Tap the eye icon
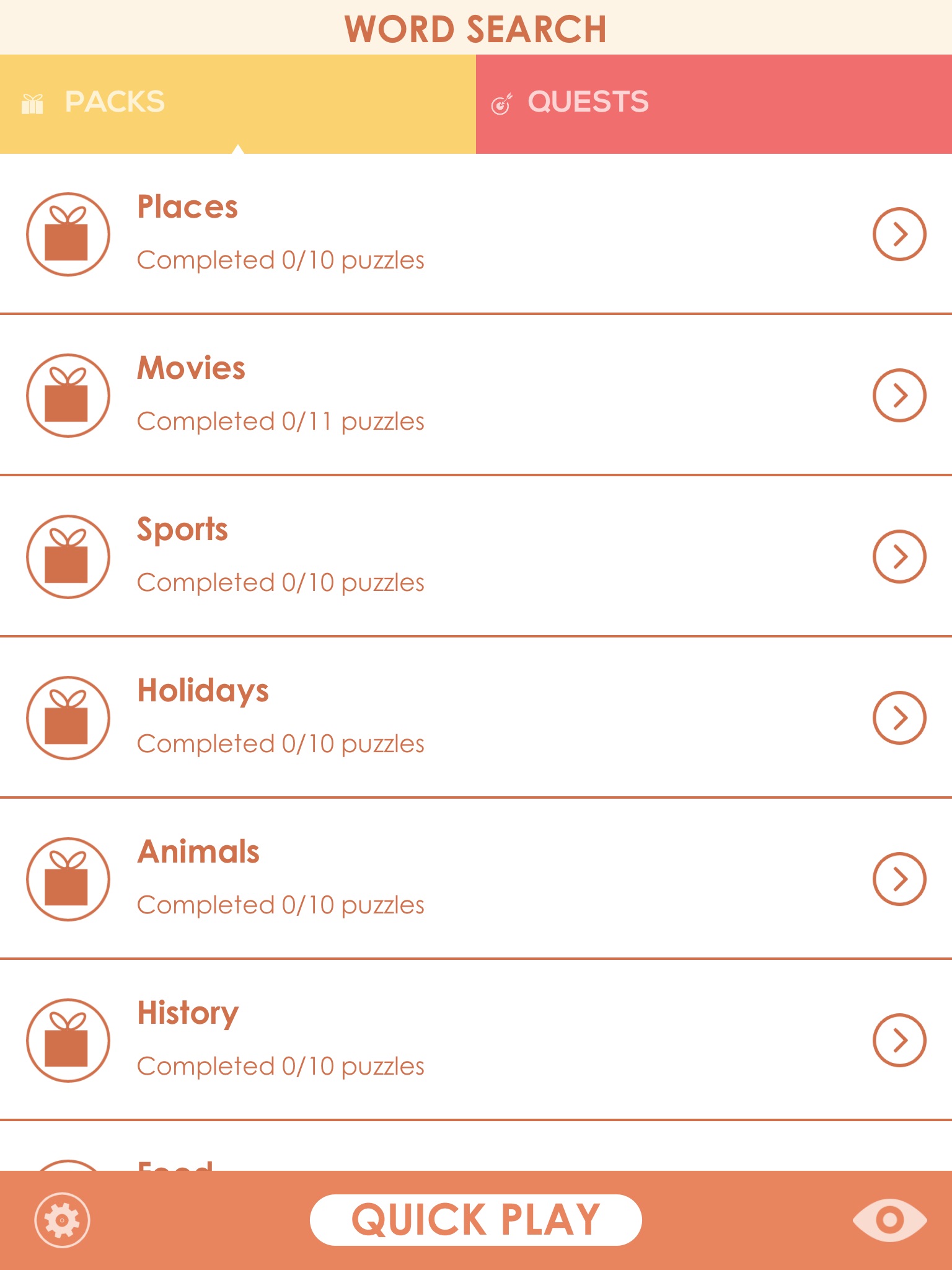952x1270 pixels. tap(889, 1220)
